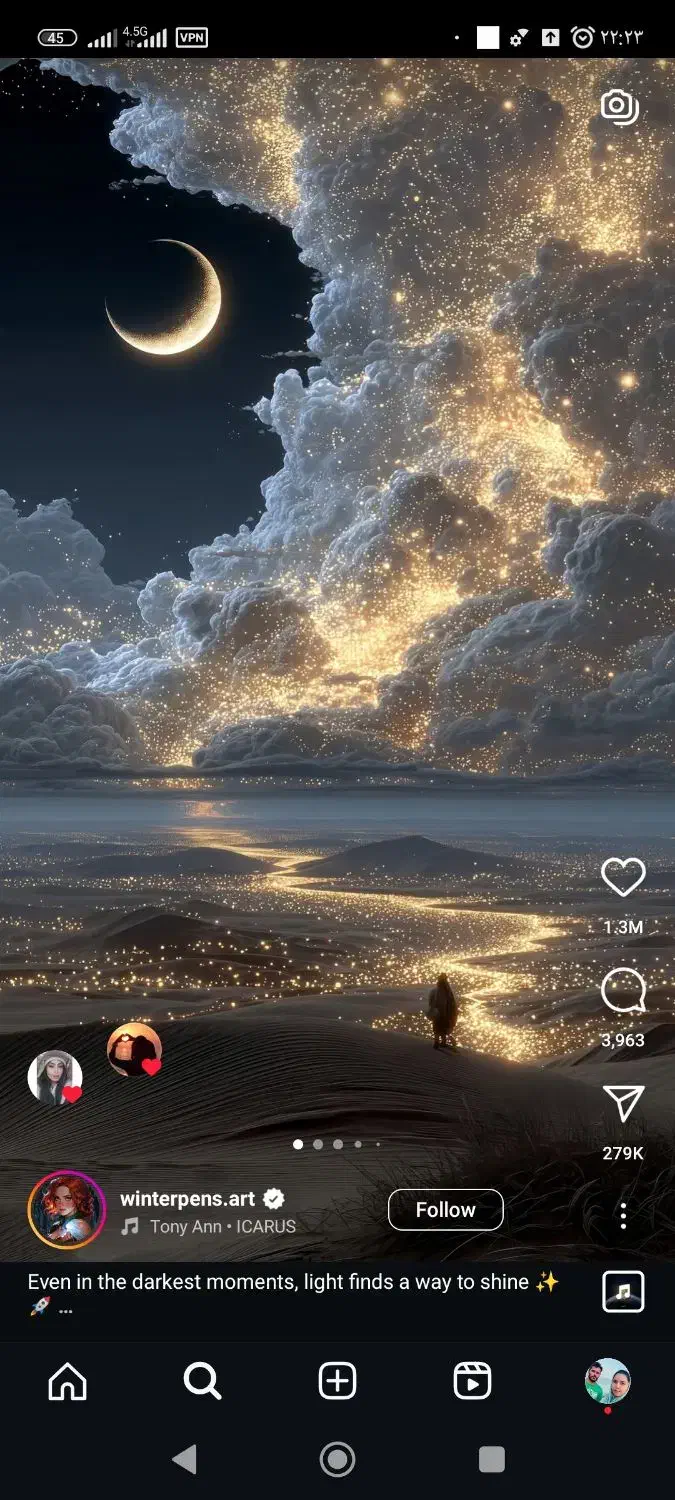Go to the Home tab
This screenshot has height=1500, width=675.
click(x=68, y=1381)
